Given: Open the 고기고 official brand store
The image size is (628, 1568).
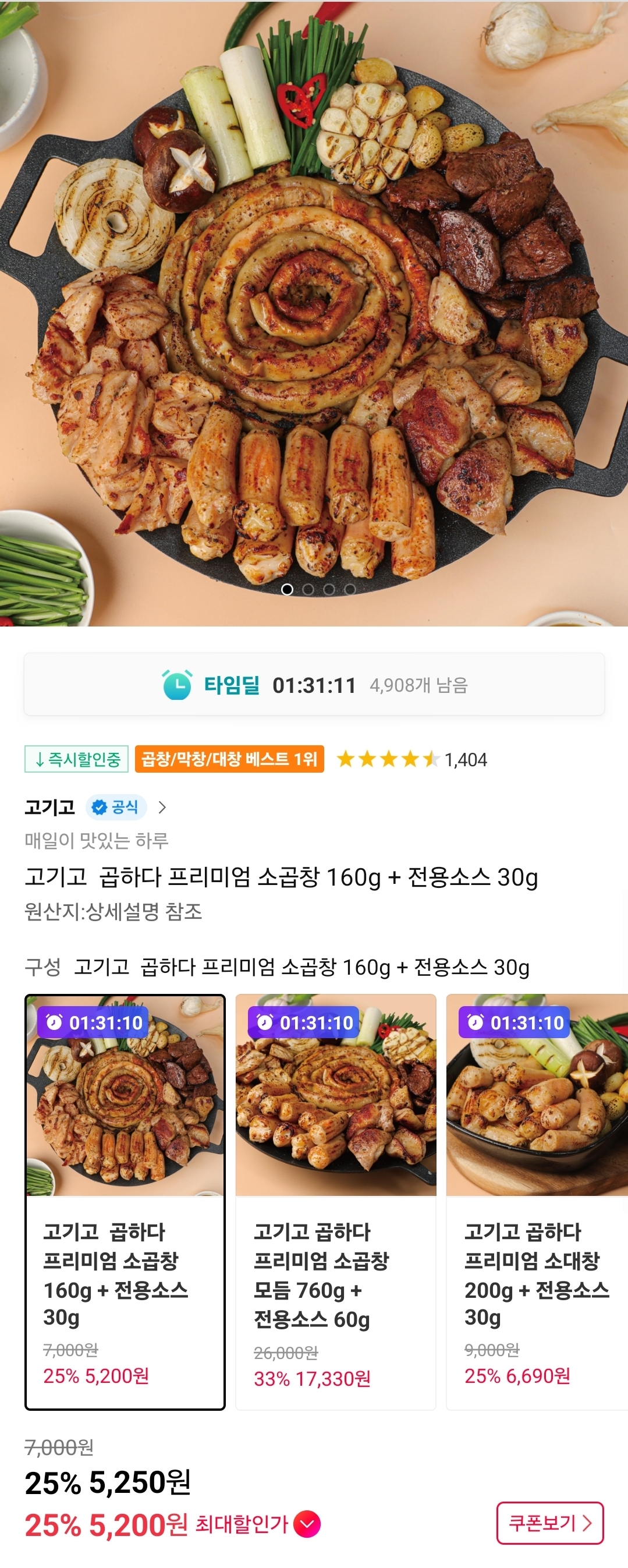Looking at the screenshot, I should (x=95, y=807).
